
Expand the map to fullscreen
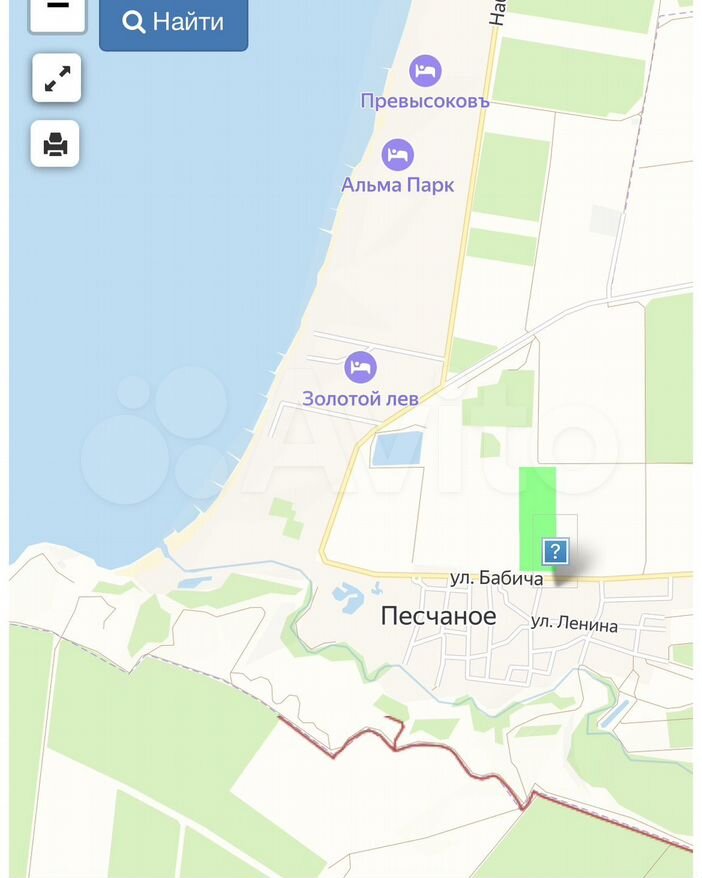pos(56,78)
